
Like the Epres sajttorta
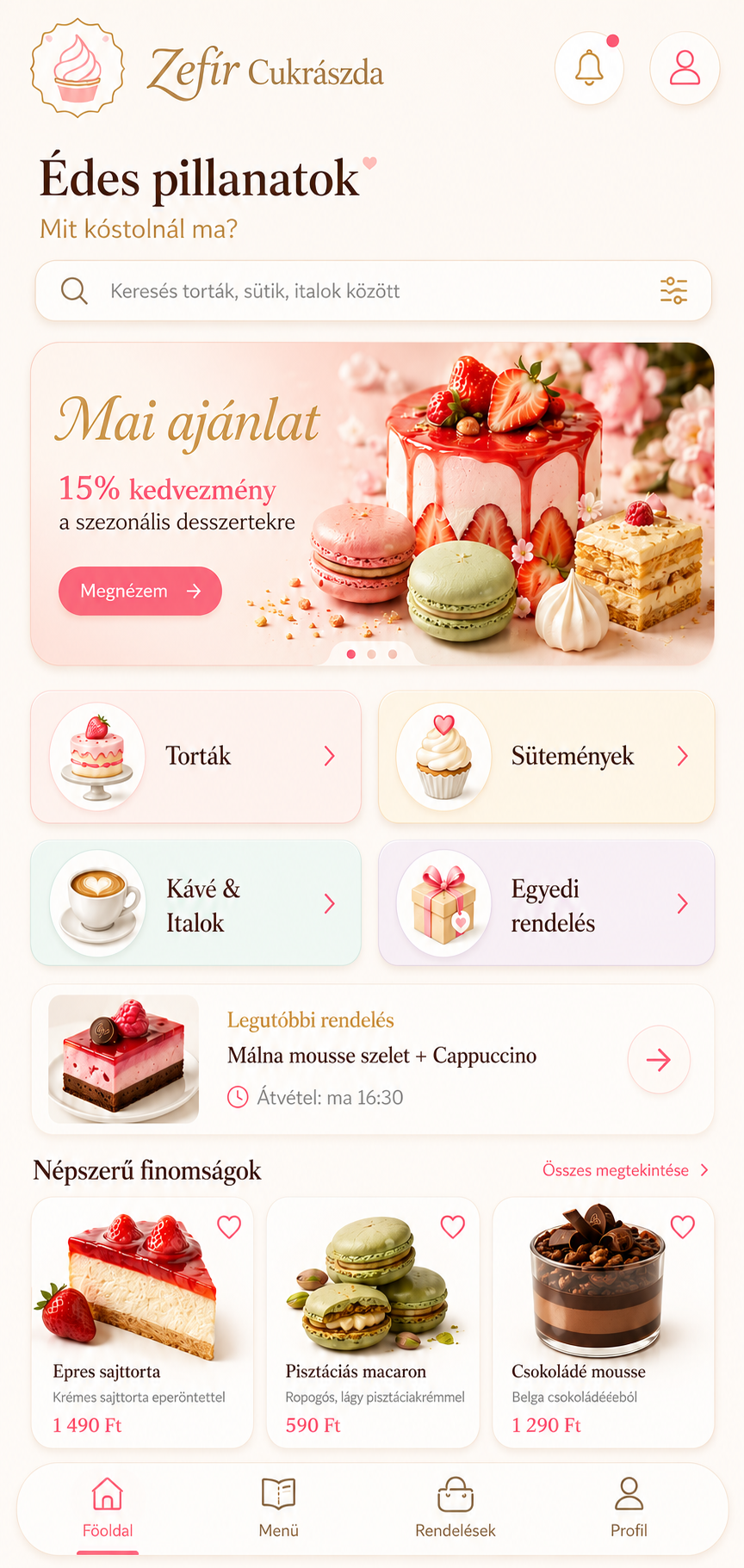229,1226
